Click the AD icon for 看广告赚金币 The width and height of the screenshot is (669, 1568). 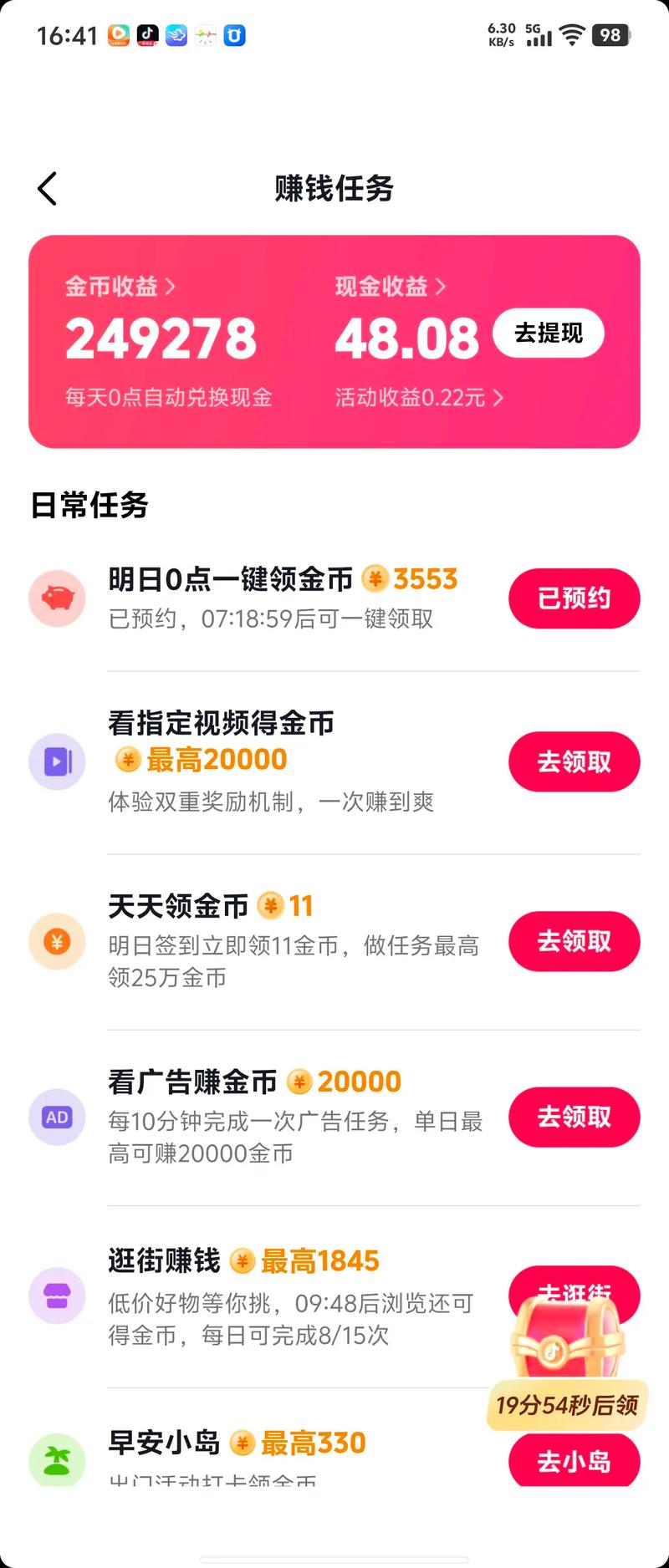[x=57, y=1117]
